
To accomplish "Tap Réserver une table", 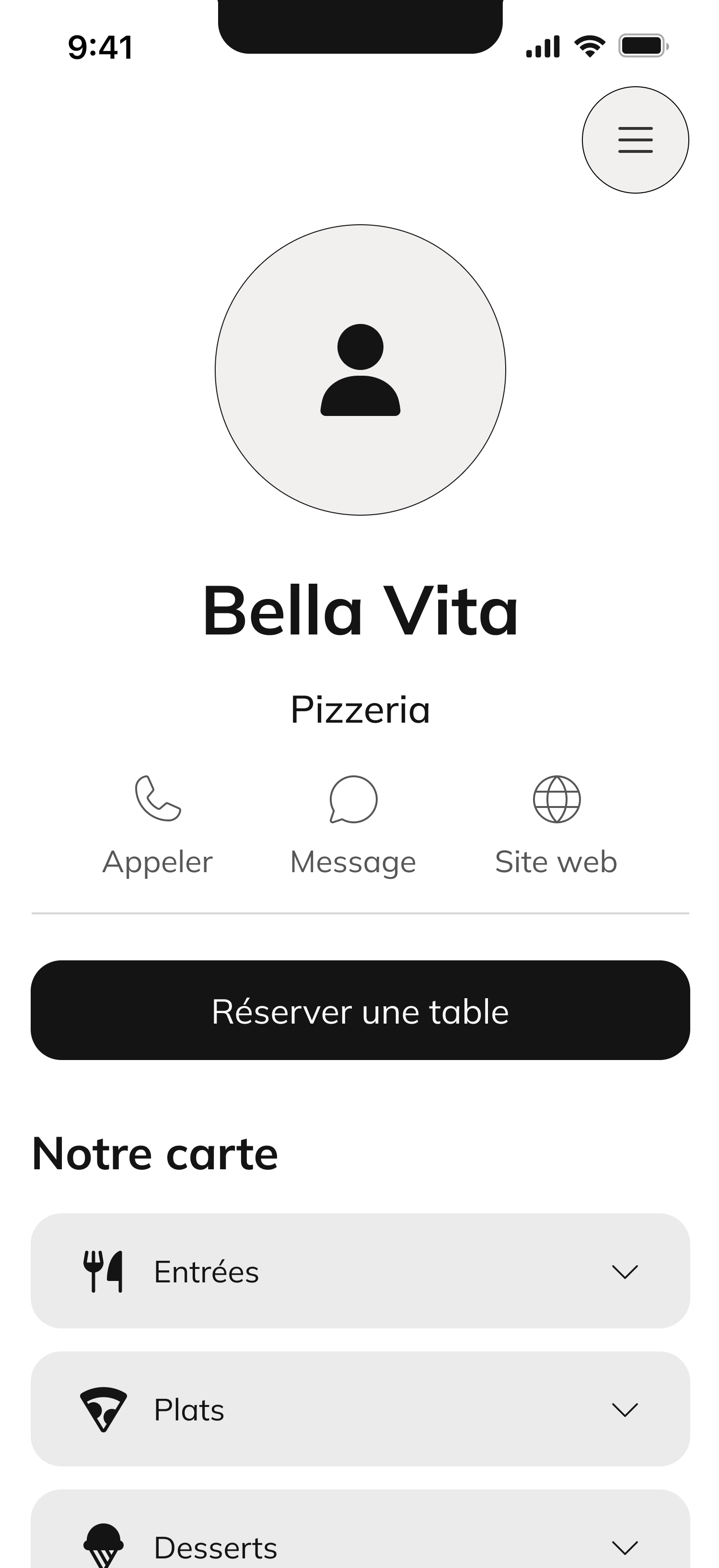I will point(360,1011).
